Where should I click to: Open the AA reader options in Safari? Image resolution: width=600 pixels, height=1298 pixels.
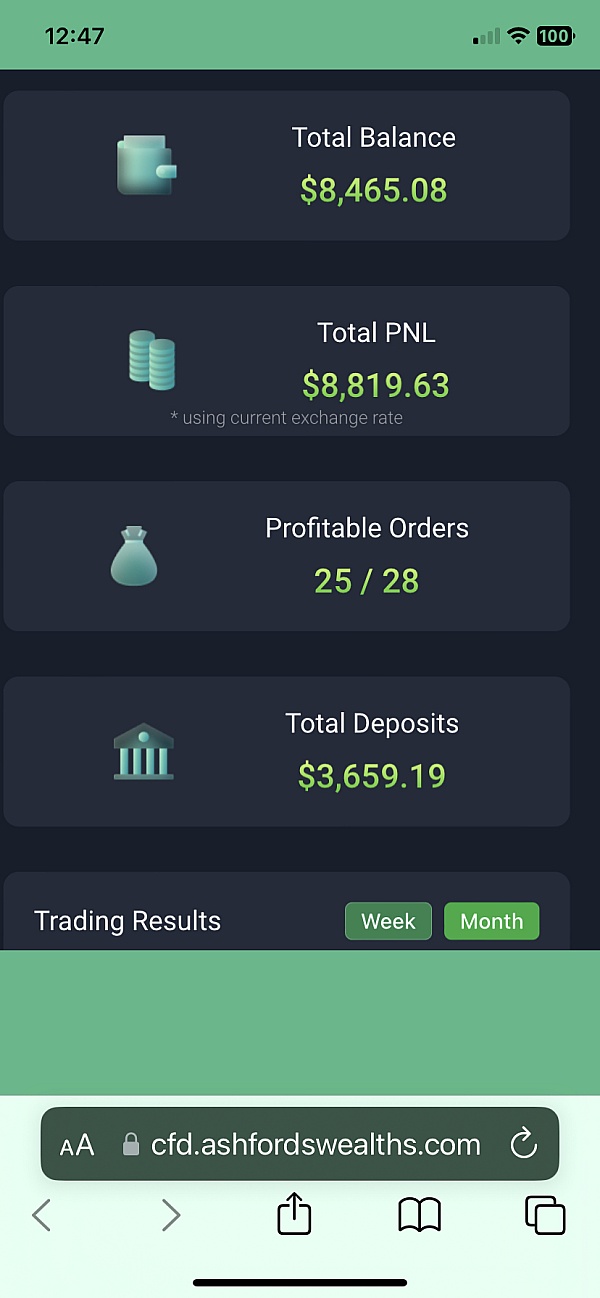[x=77, y=1145]
